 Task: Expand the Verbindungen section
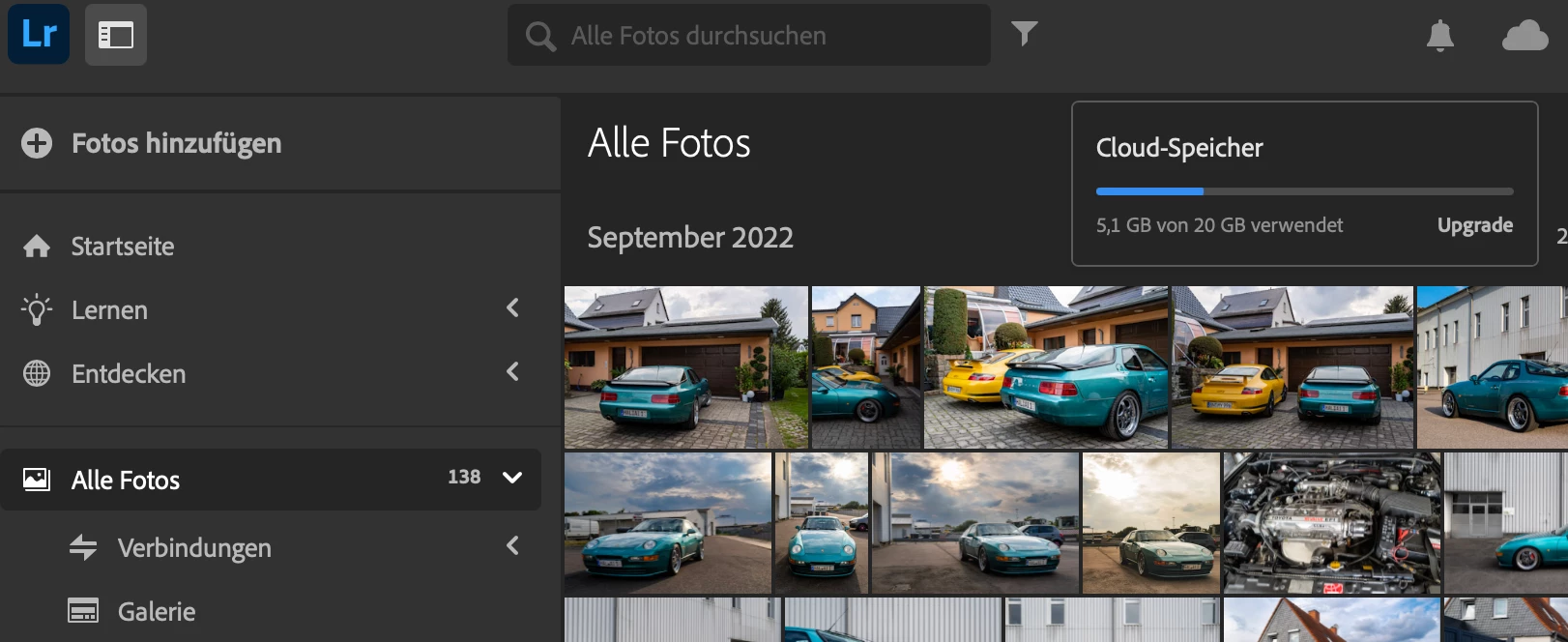click(512, 546)
